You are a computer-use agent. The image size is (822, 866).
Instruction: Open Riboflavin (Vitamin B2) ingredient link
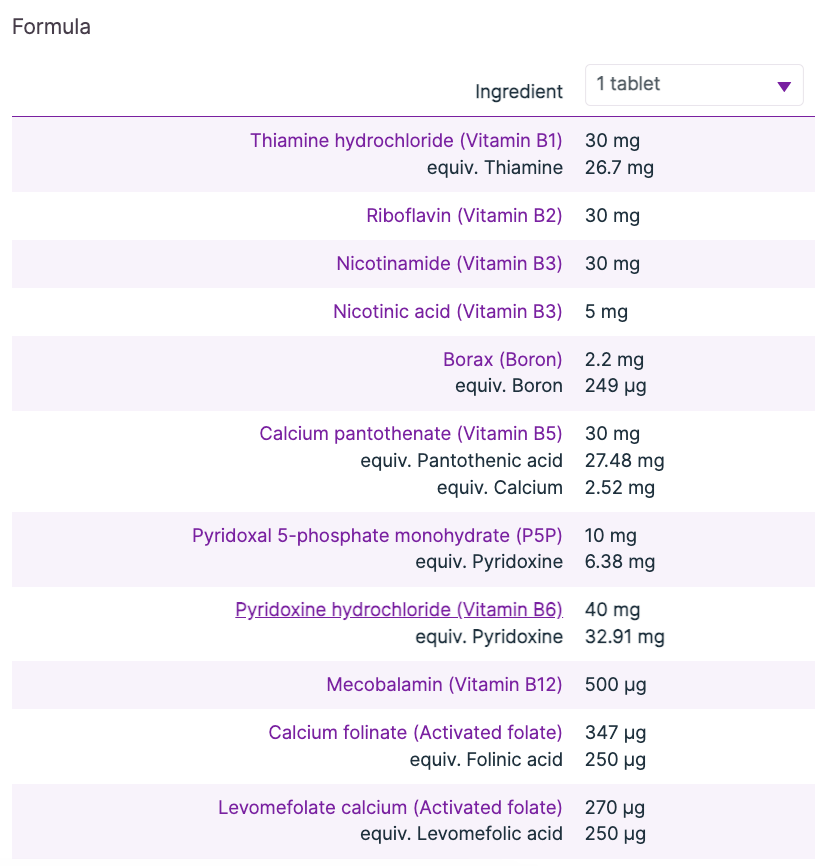click(x=464, y=216)
